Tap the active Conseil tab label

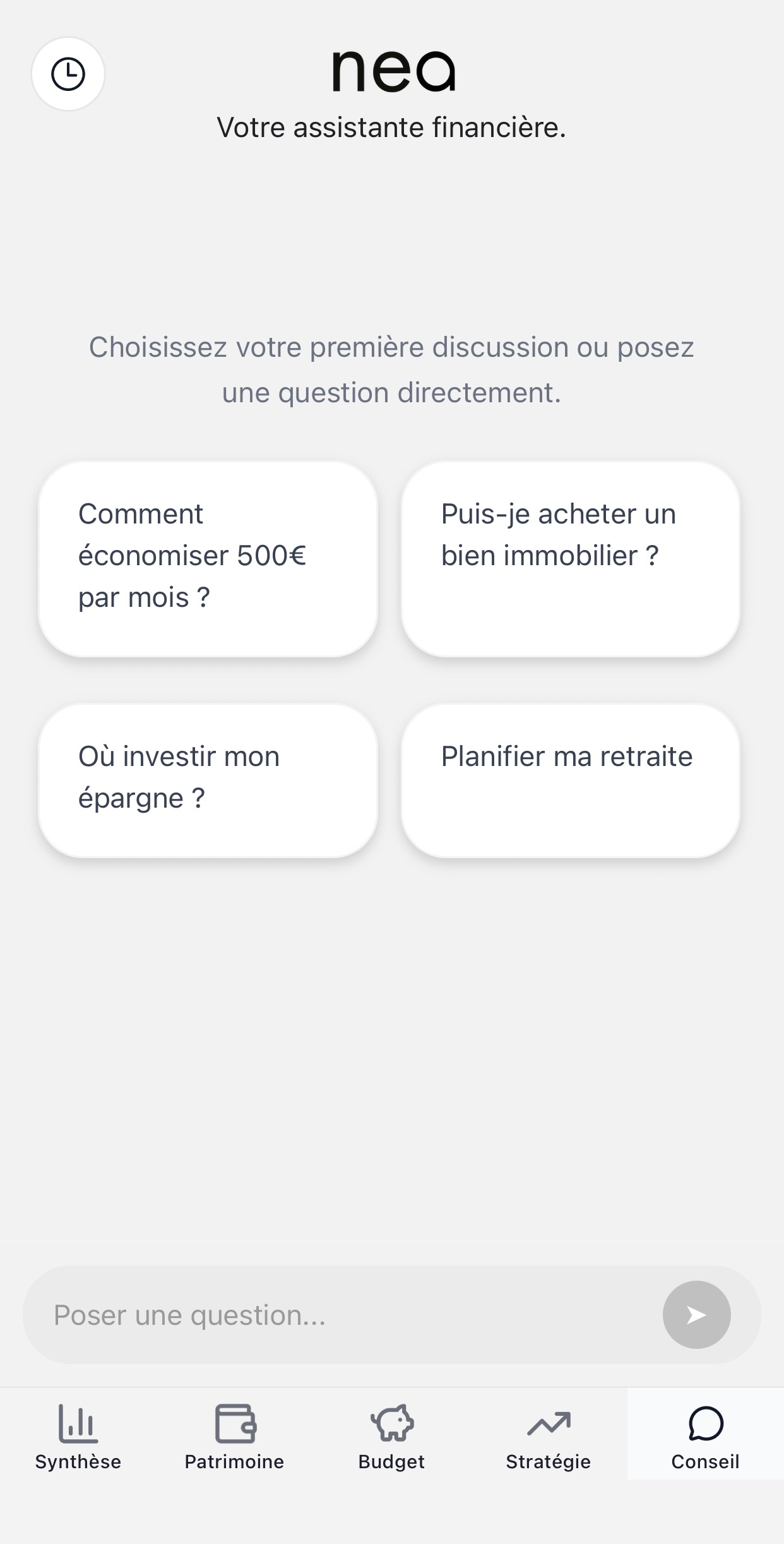(x=705, y=1462)
